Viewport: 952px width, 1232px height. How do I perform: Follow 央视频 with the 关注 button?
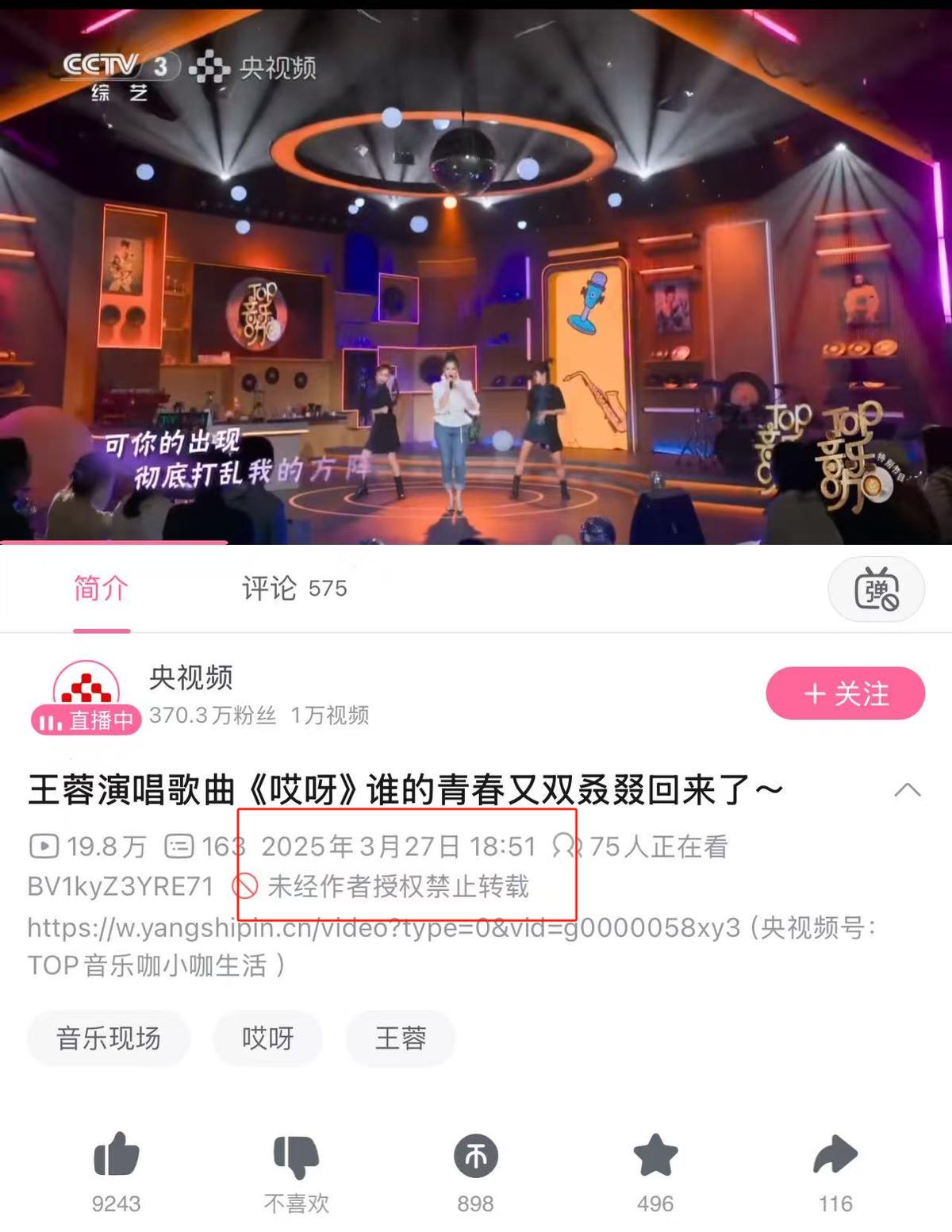(845, 693)
